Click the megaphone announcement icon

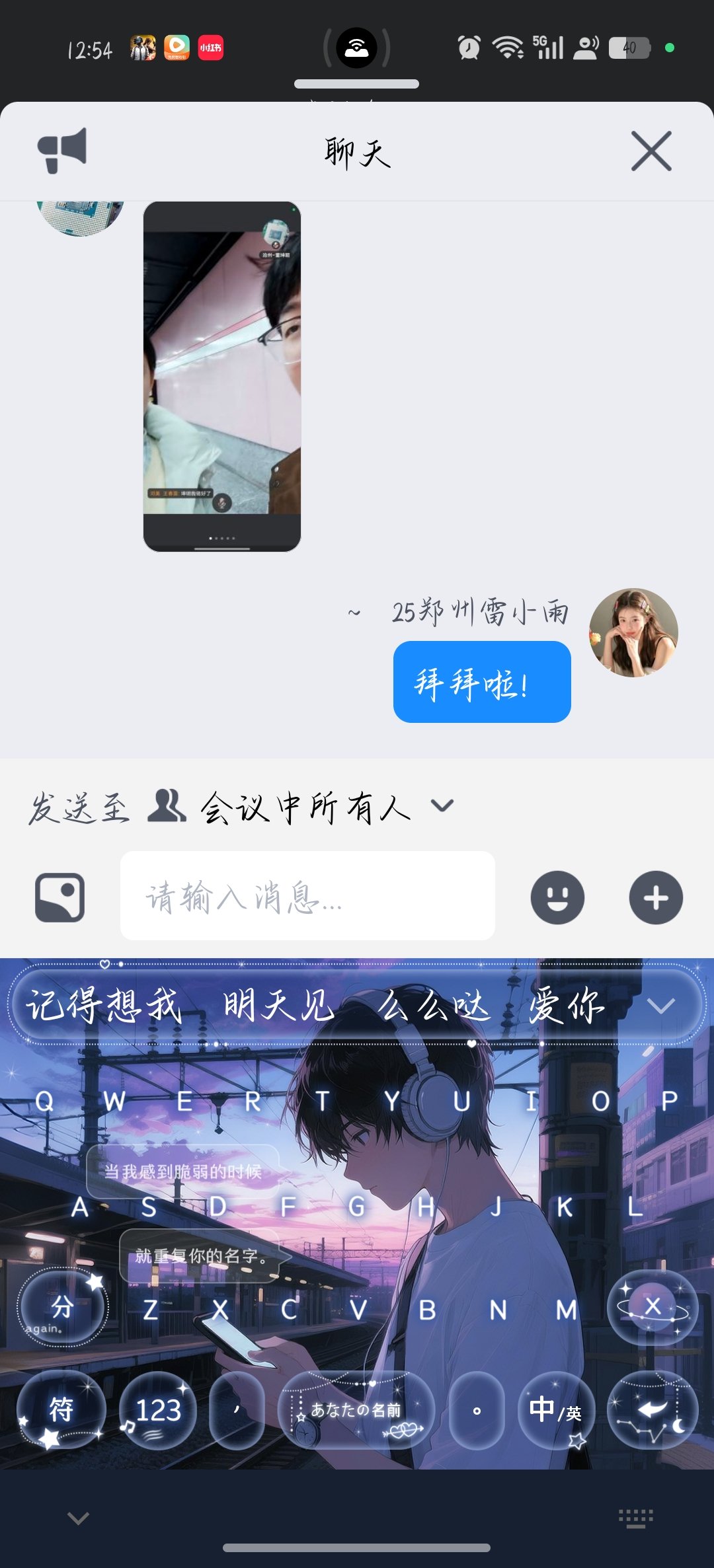tap(64, 151)
